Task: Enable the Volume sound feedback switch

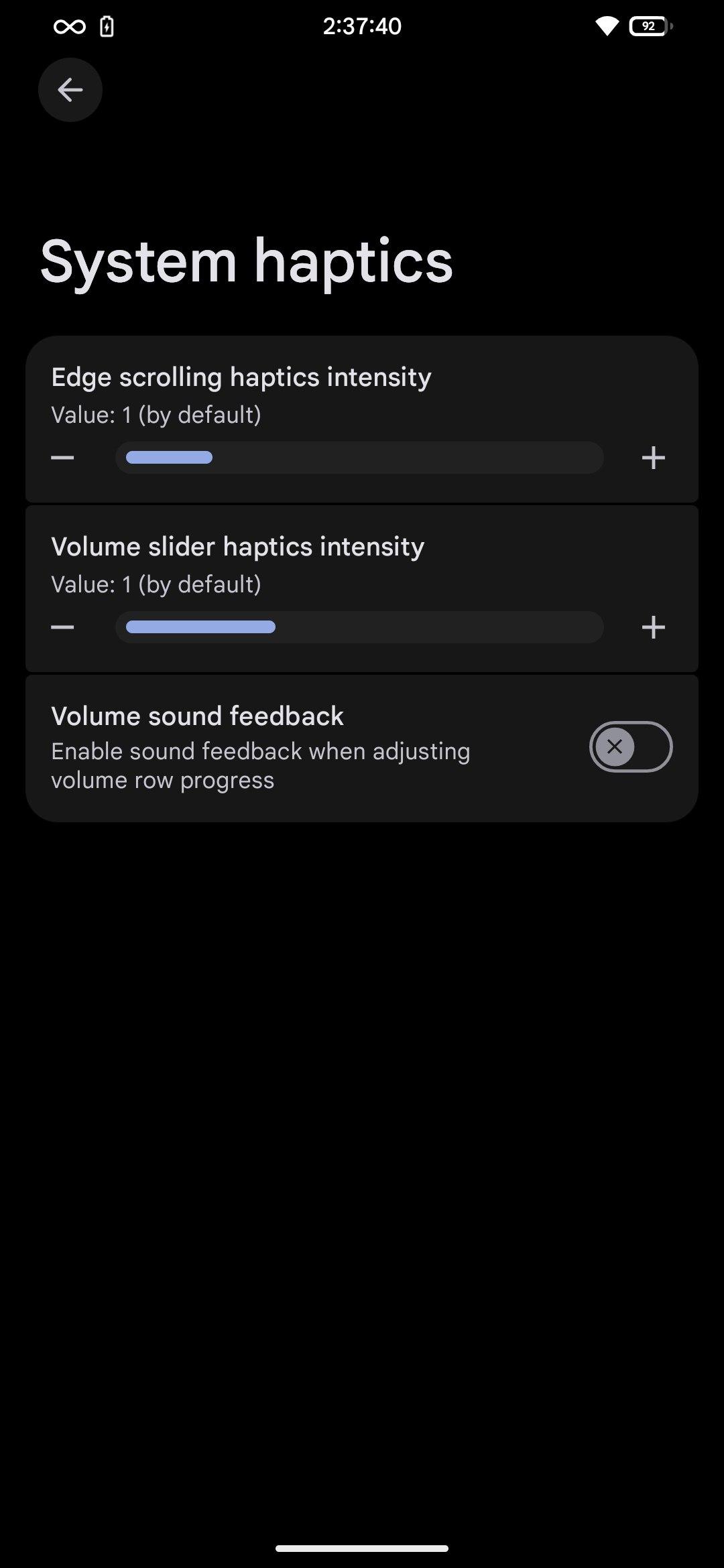Action: [631, 746]
